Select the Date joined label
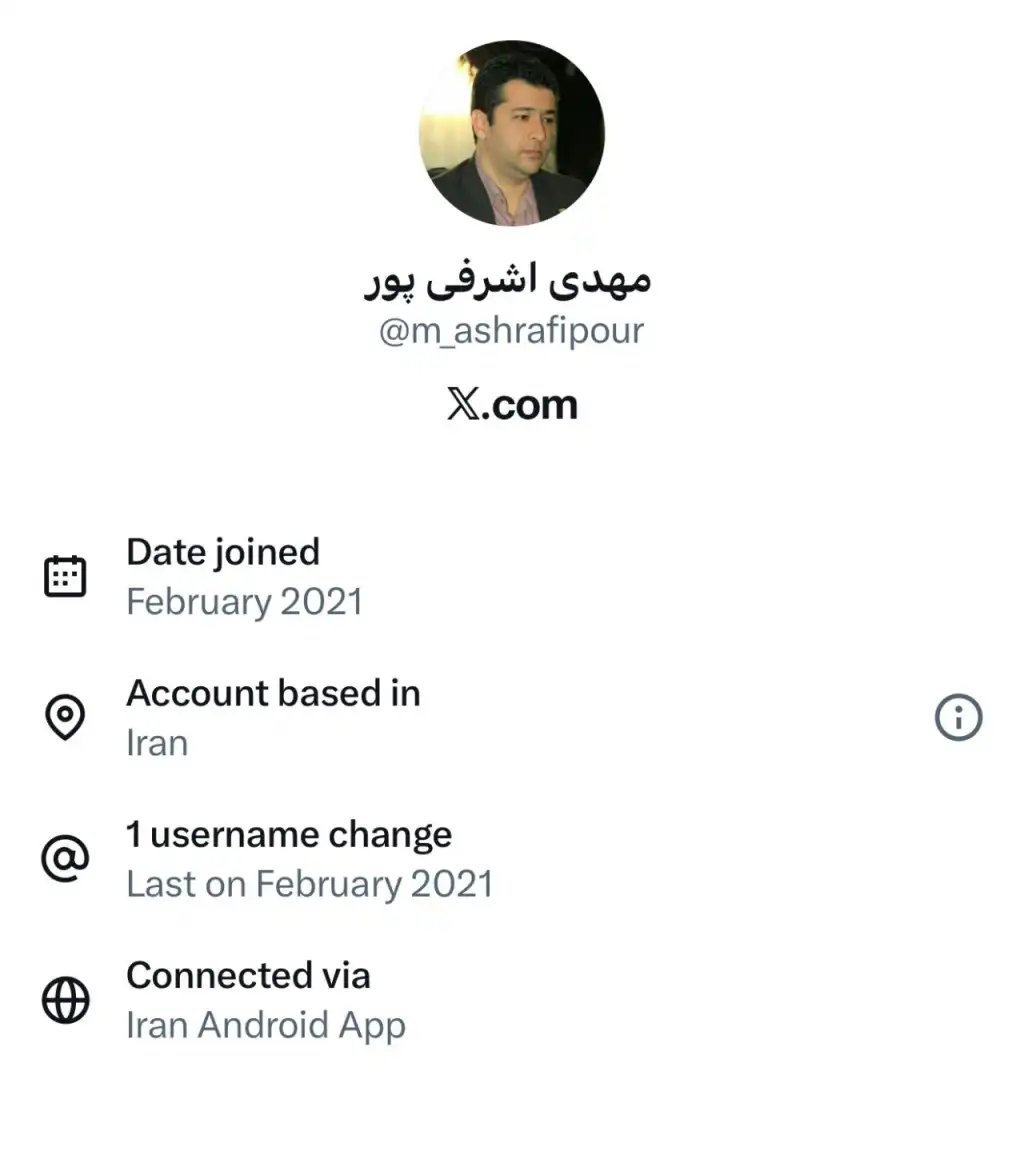The width and height of the screenshot is (1024, 1171). [222, 552]
